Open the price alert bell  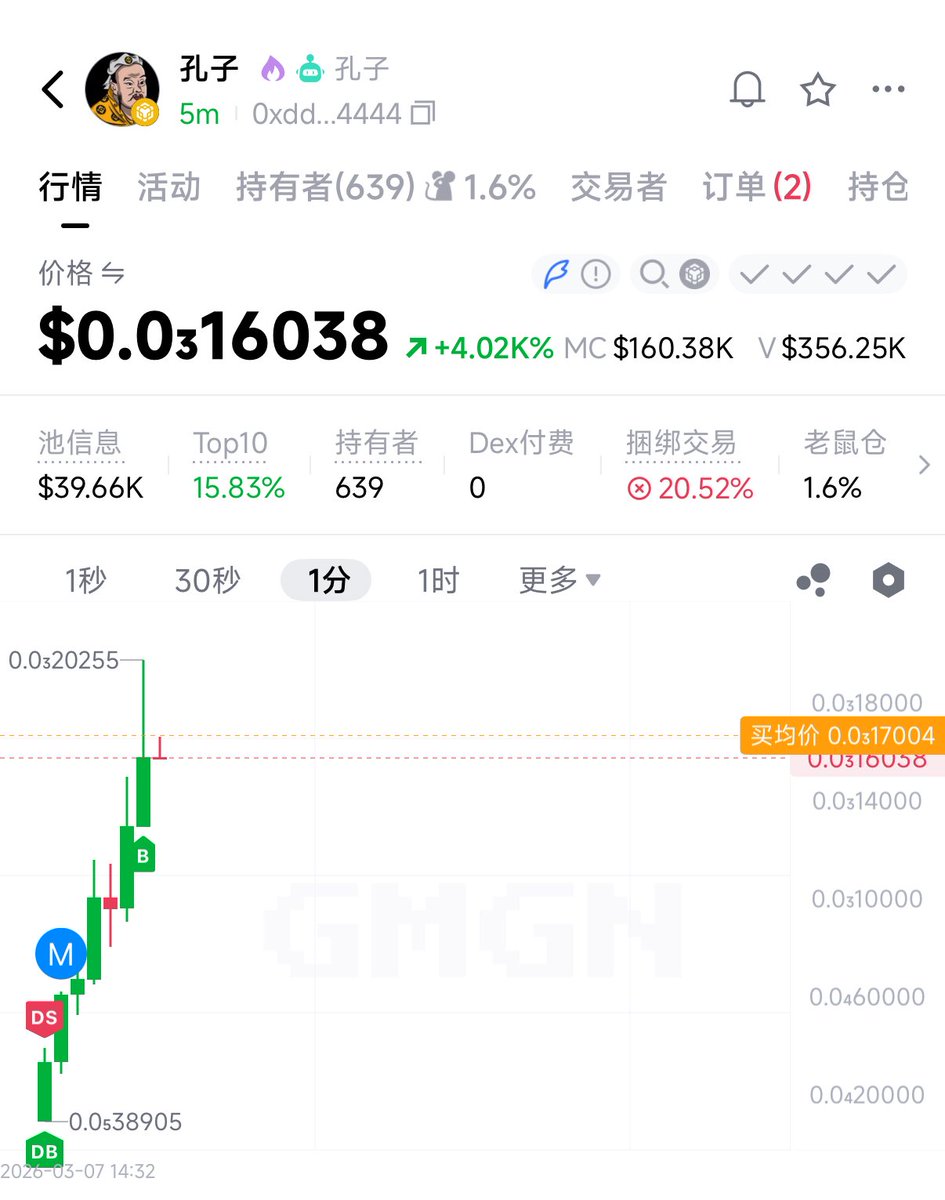click(x=747, y=90)
